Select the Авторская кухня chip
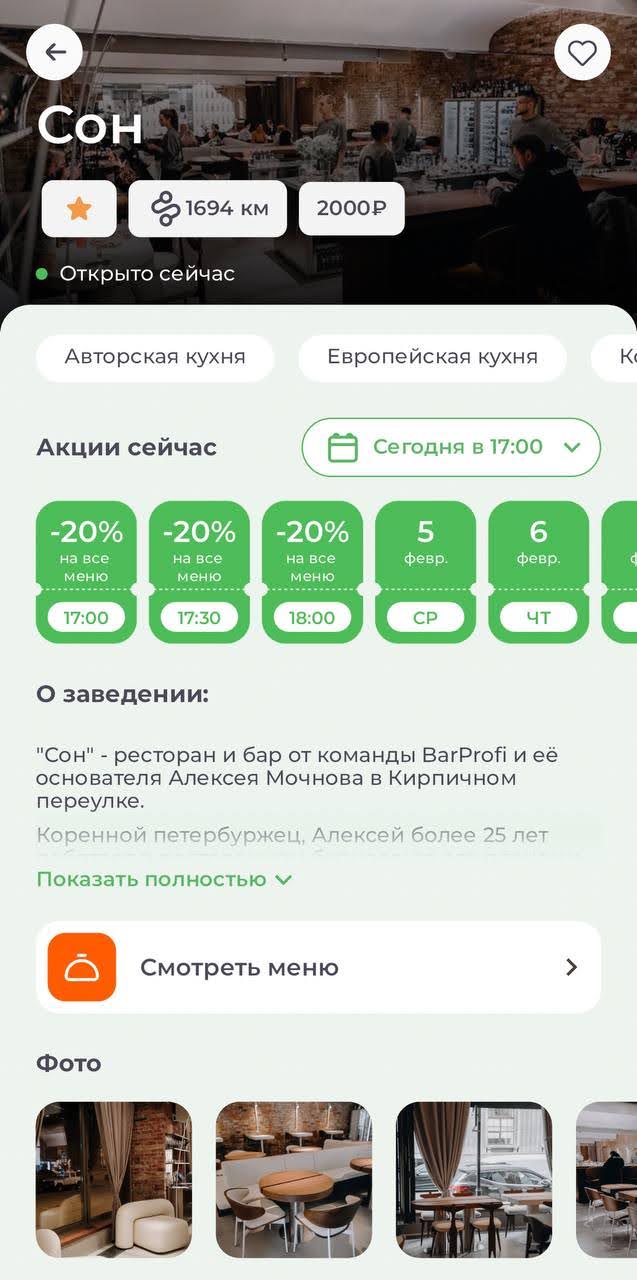The image size is (637, 1280). click(155, 357)
